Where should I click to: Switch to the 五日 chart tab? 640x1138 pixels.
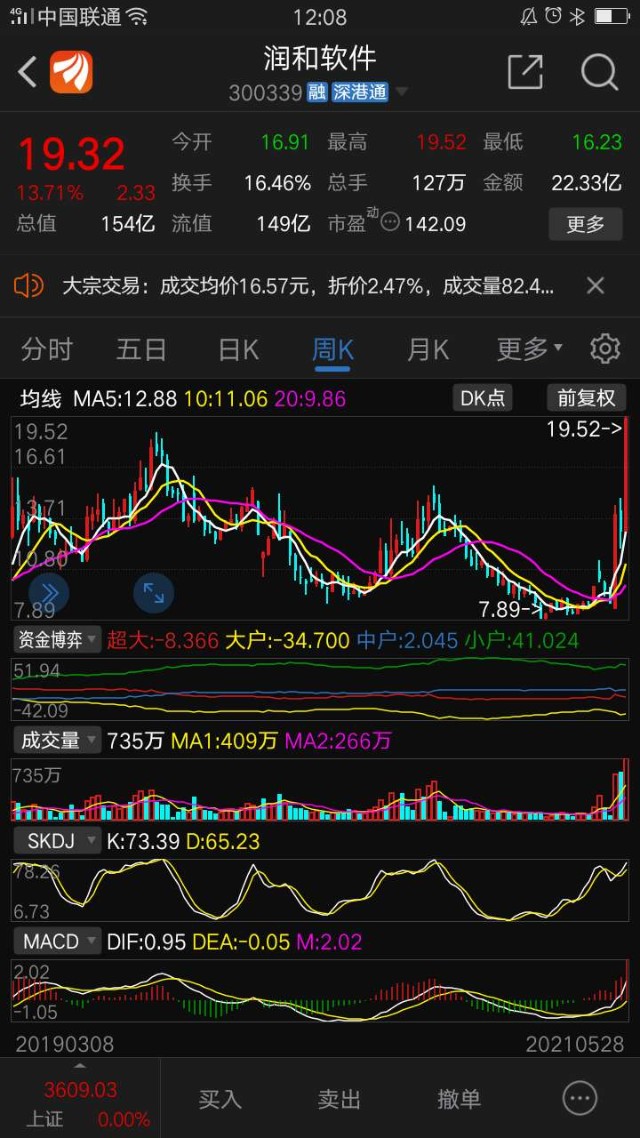[x=141, y=349]
